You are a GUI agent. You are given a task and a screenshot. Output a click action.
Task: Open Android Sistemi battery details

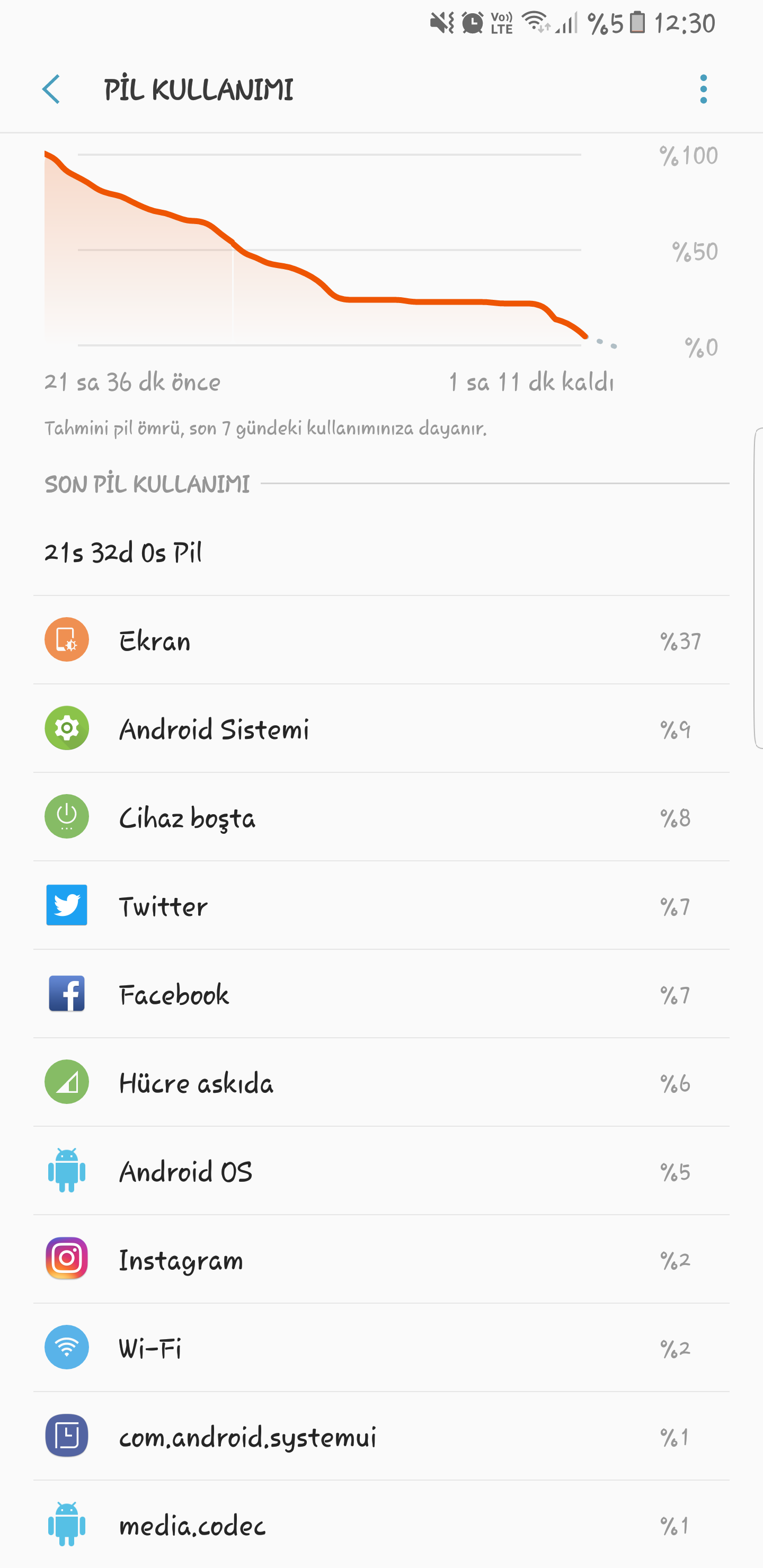click(381, 728)
